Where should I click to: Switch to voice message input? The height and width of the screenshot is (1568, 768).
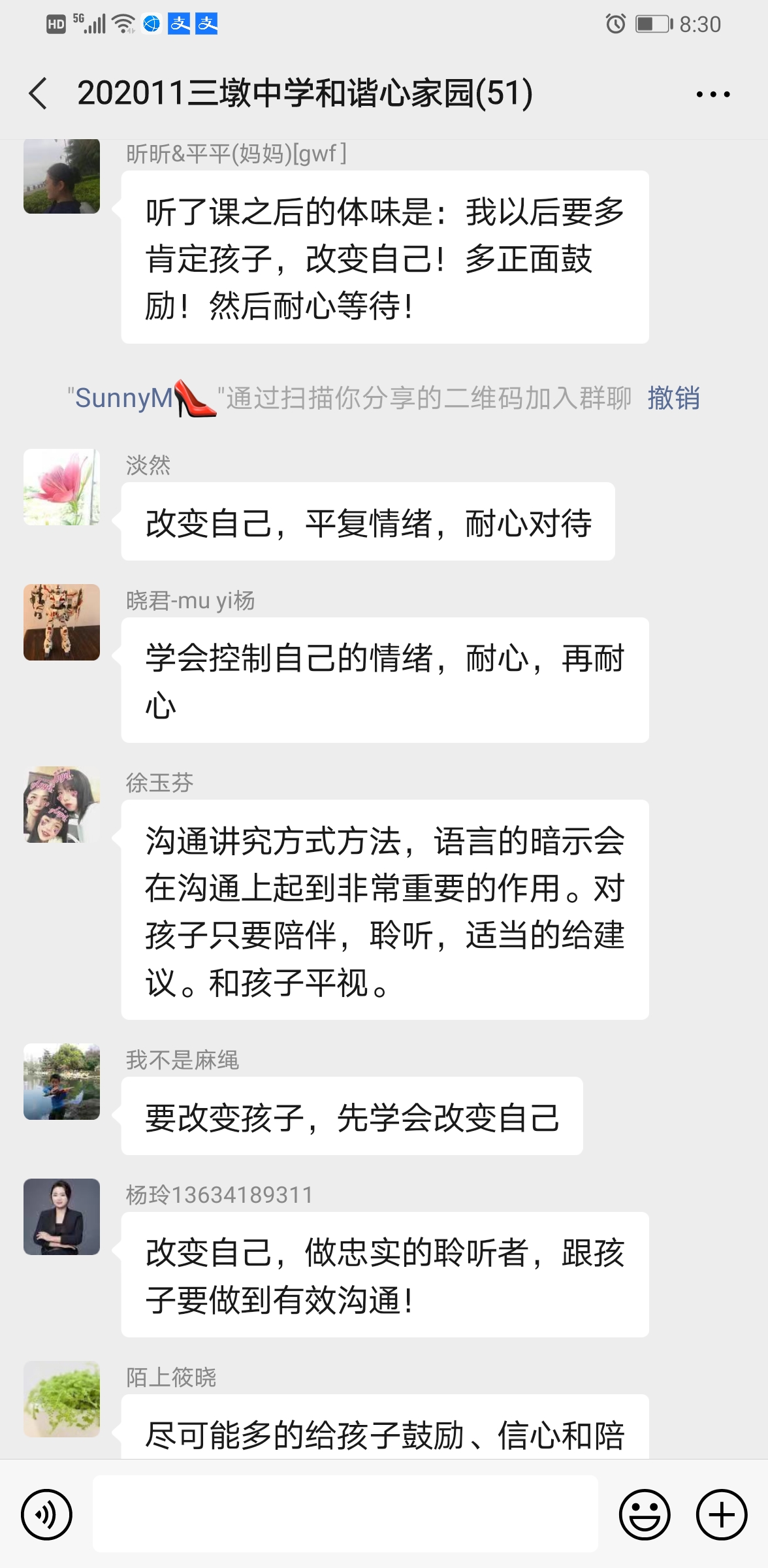(x=46, y=1514)
